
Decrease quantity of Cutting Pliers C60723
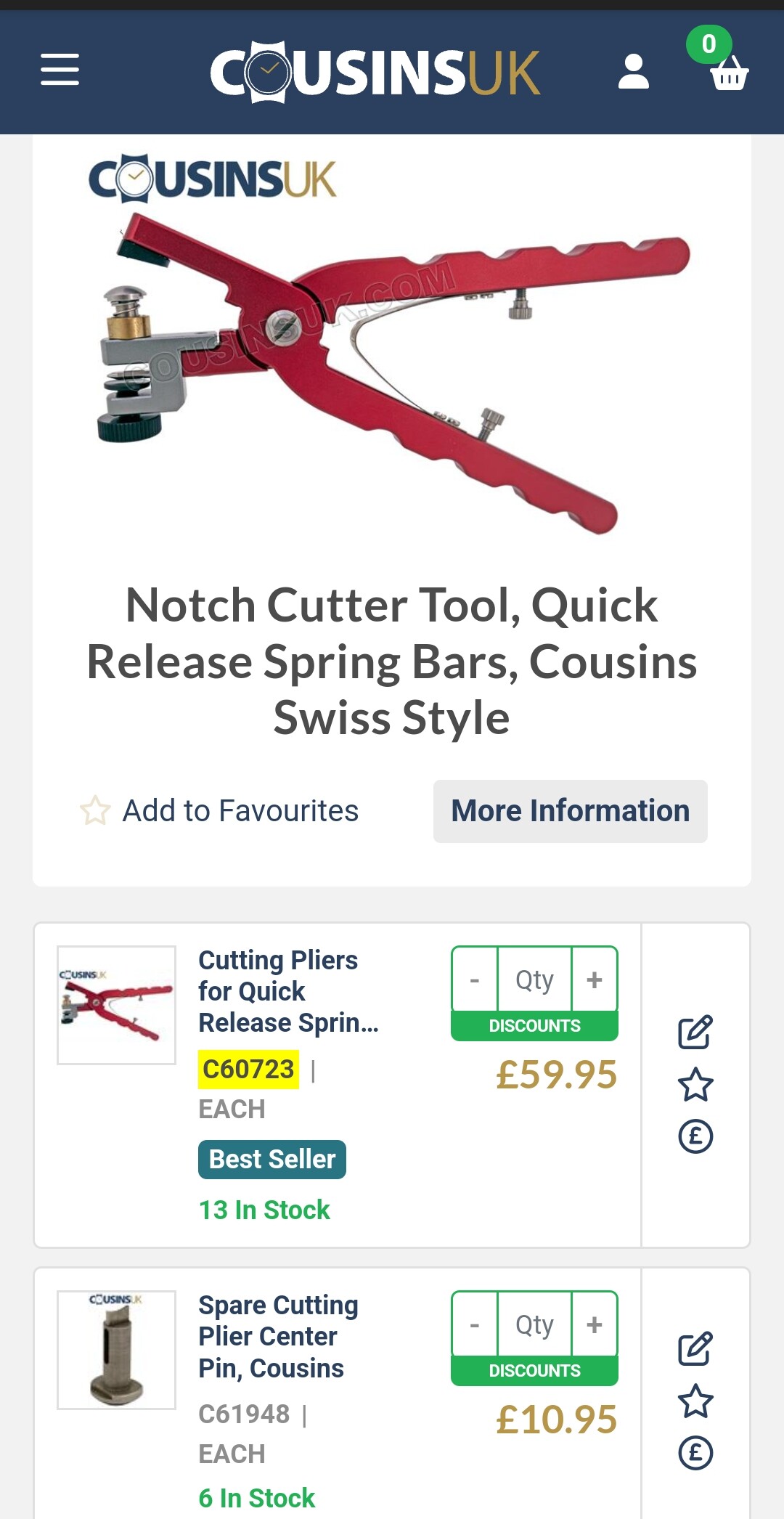coord(475,980)
